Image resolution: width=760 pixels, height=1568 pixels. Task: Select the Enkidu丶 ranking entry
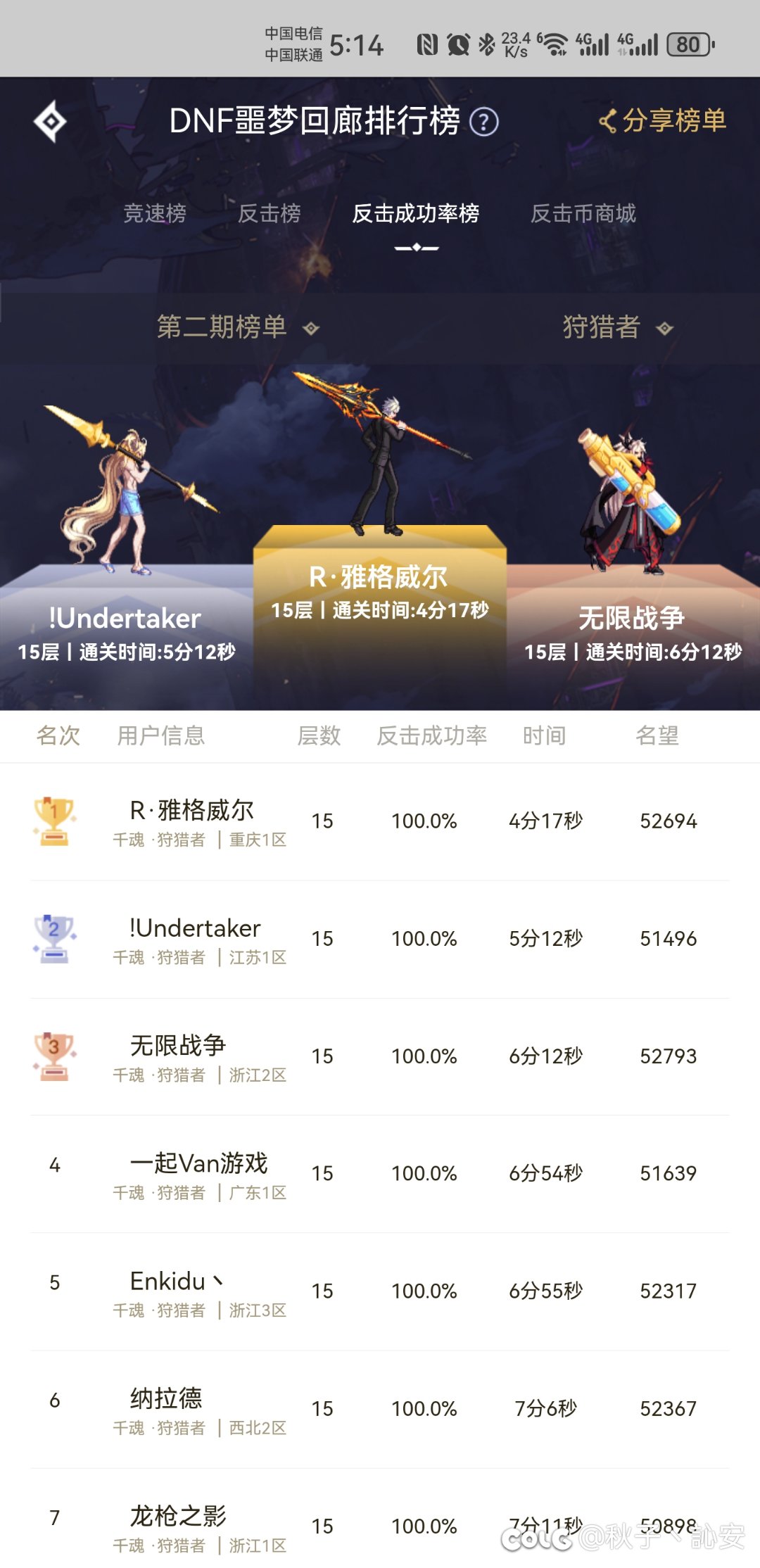(380, 1291)
